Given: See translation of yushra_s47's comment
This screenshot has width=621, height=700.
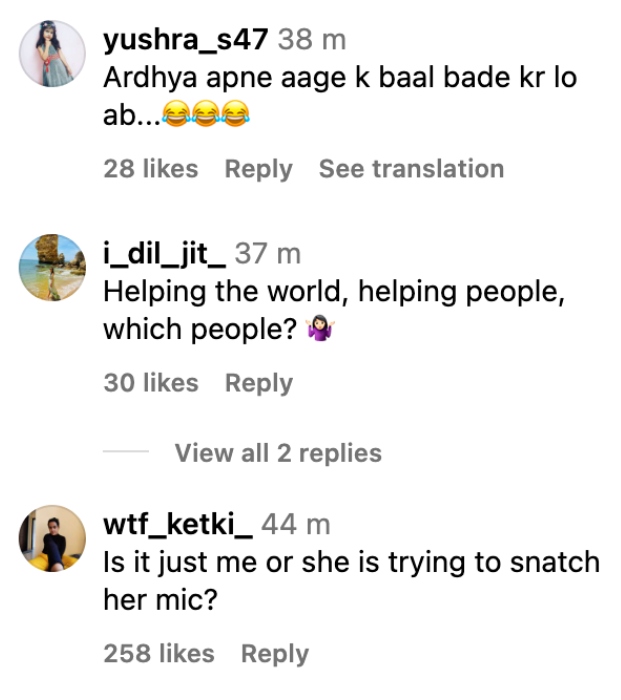Looking at the screenshot, I should (411, 169).
